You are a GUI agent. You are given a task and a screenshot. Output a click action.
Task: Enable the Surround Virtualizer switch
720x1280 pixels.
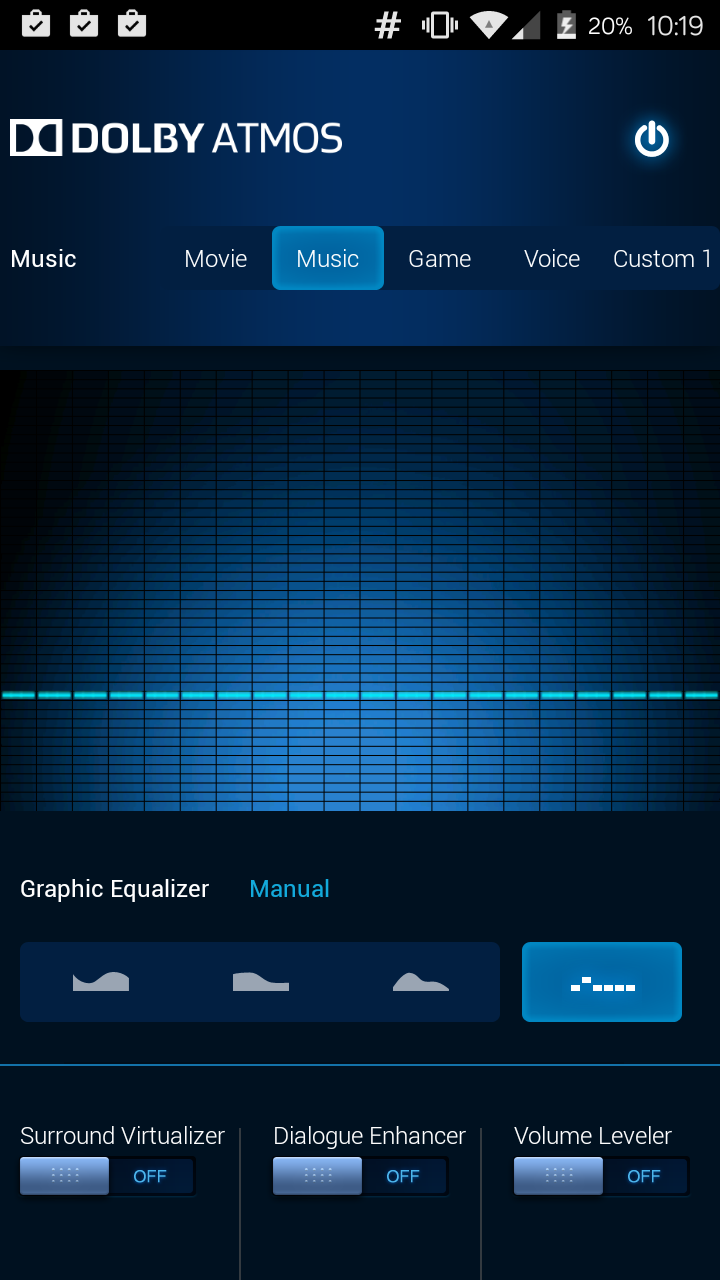pyautogui.click(x=108, y=1176)
